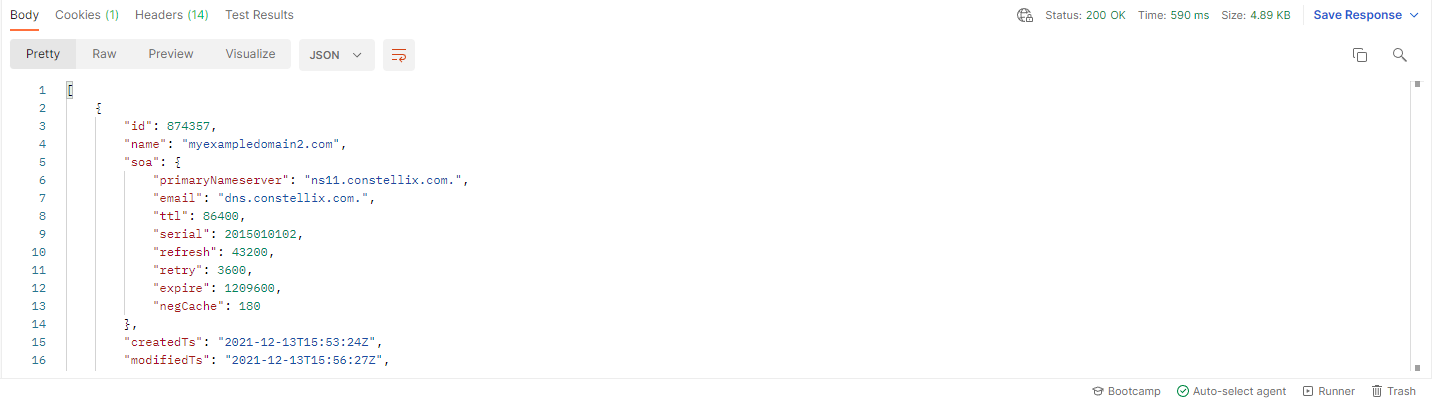The width and height of the screenshot is (1432, 402).
Task: View the Test Results tab
Action: pos(259,15)
